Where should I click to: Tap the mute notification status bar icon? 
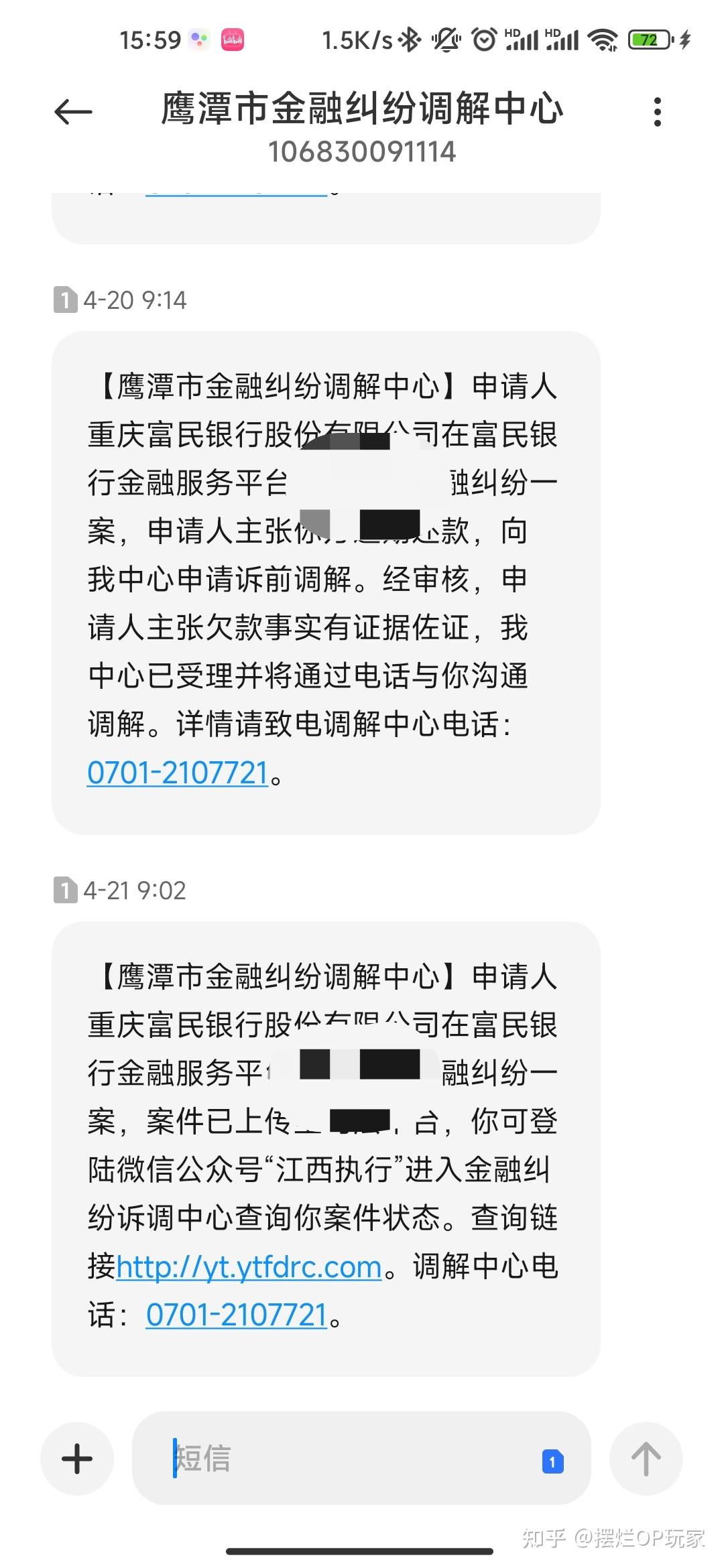(446, 40)
